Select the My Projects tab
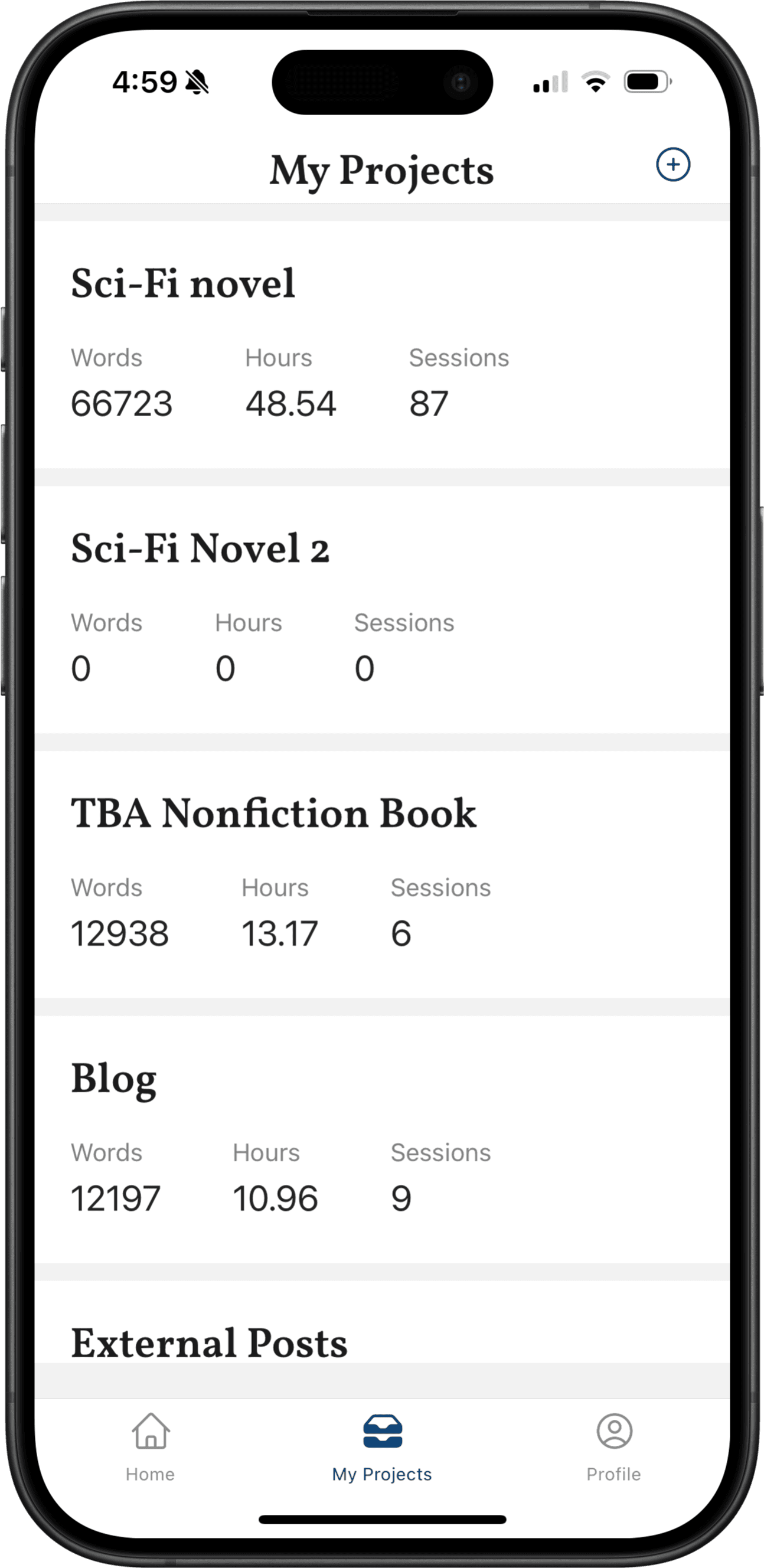Image resolution: width=764 pixels, height=1568 pixels. (x=381, y=1448)
